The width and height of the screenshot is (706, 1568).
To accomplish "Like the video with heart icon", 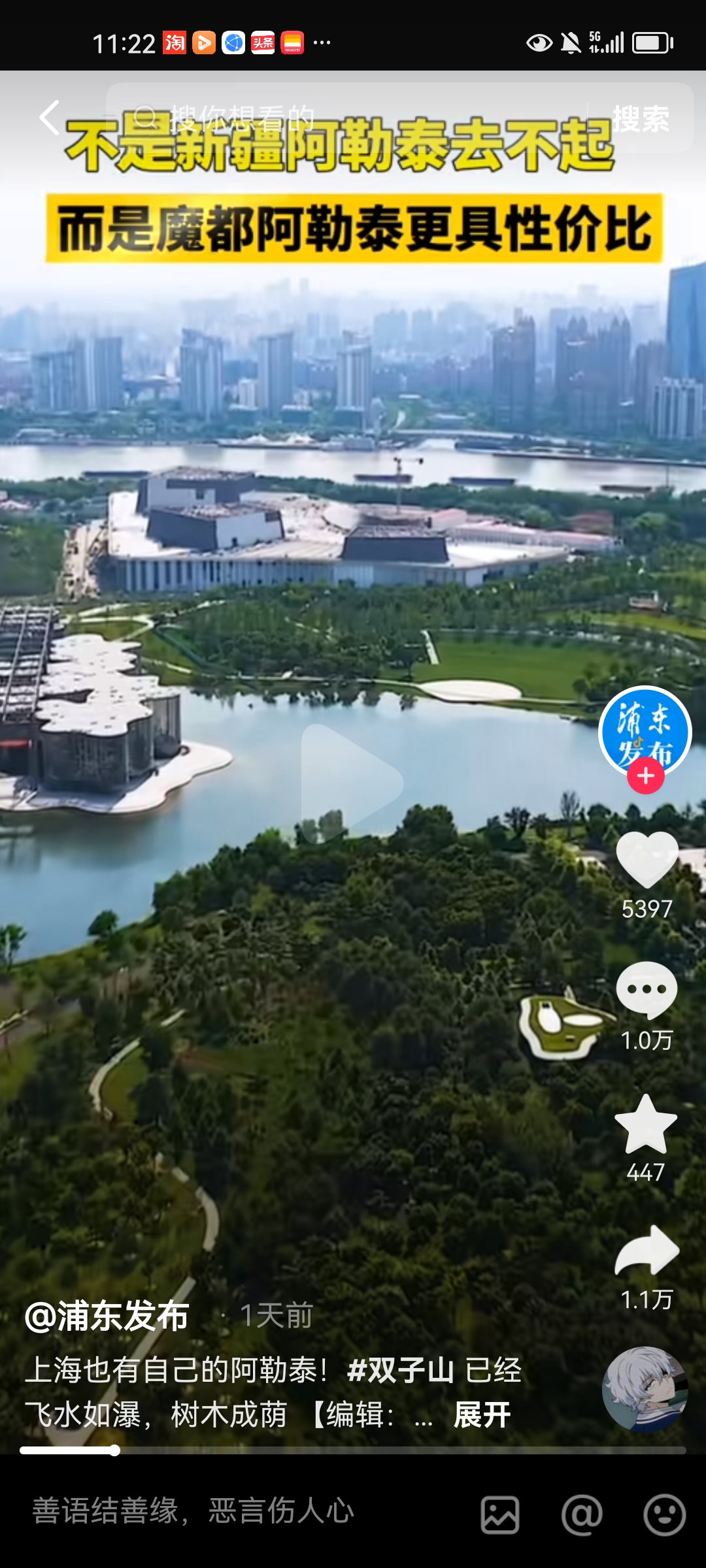I will (x=647, y=859).
